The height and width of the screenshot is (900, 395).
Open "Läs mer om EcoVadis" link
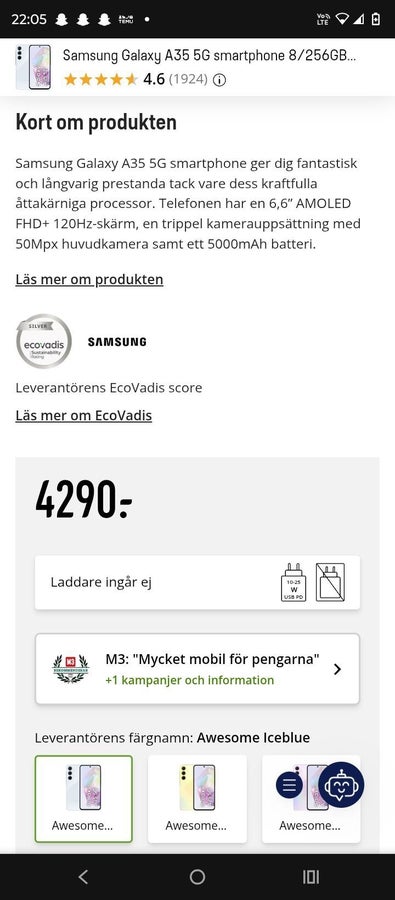(84, 415)
